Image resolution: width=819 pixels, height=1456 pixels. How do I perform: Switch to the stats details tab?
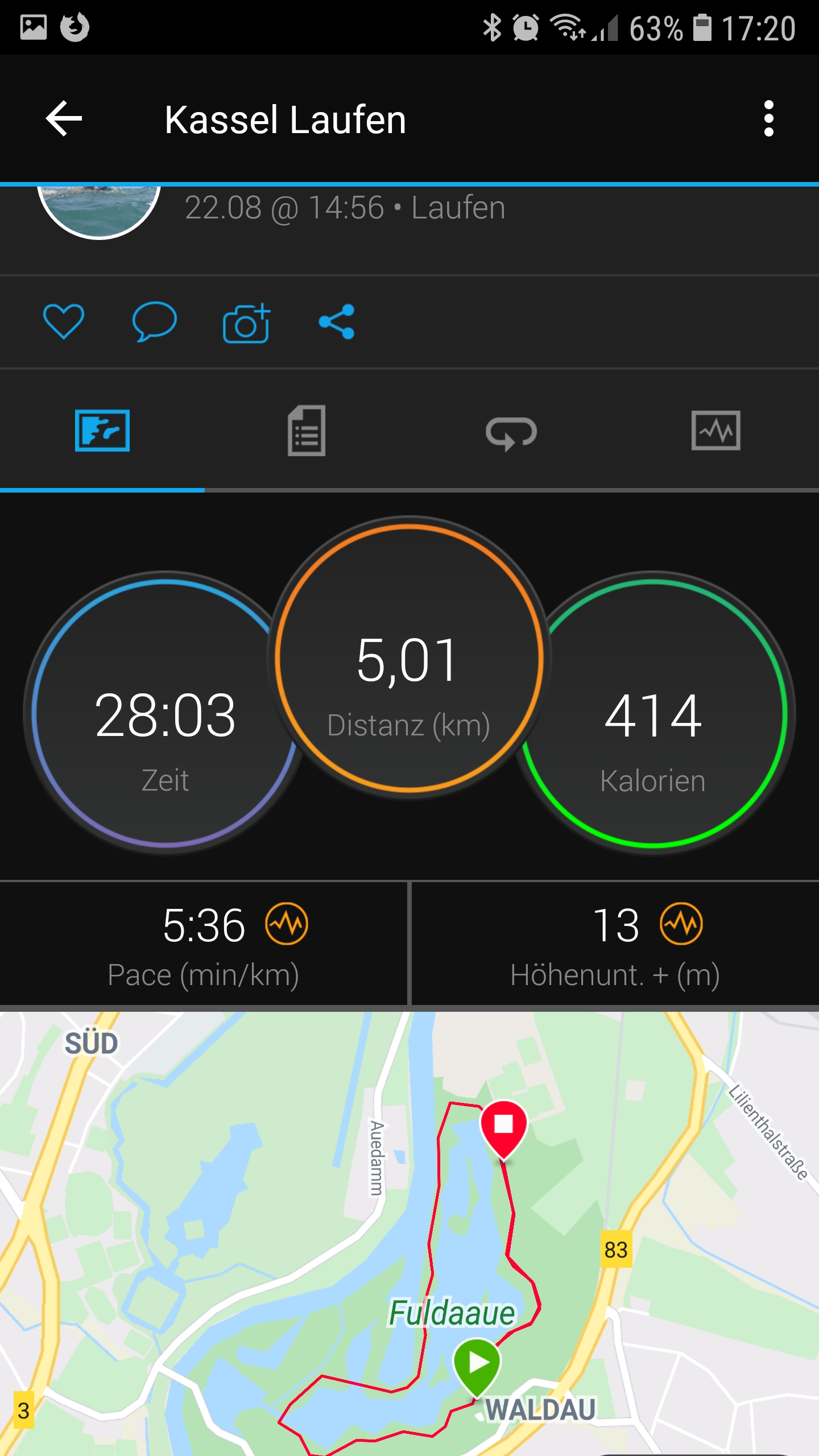point(307,431)
